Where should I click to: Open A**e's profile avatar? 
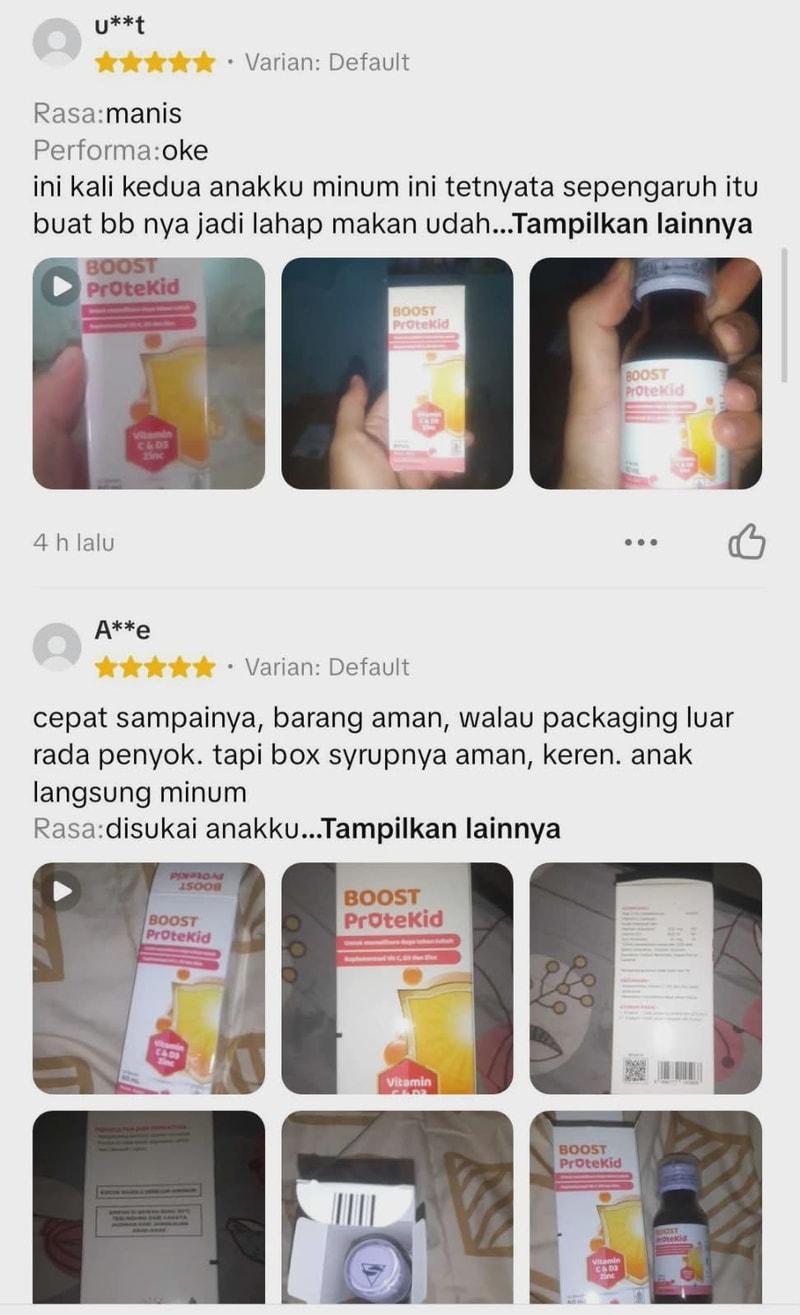pos(57,647)
